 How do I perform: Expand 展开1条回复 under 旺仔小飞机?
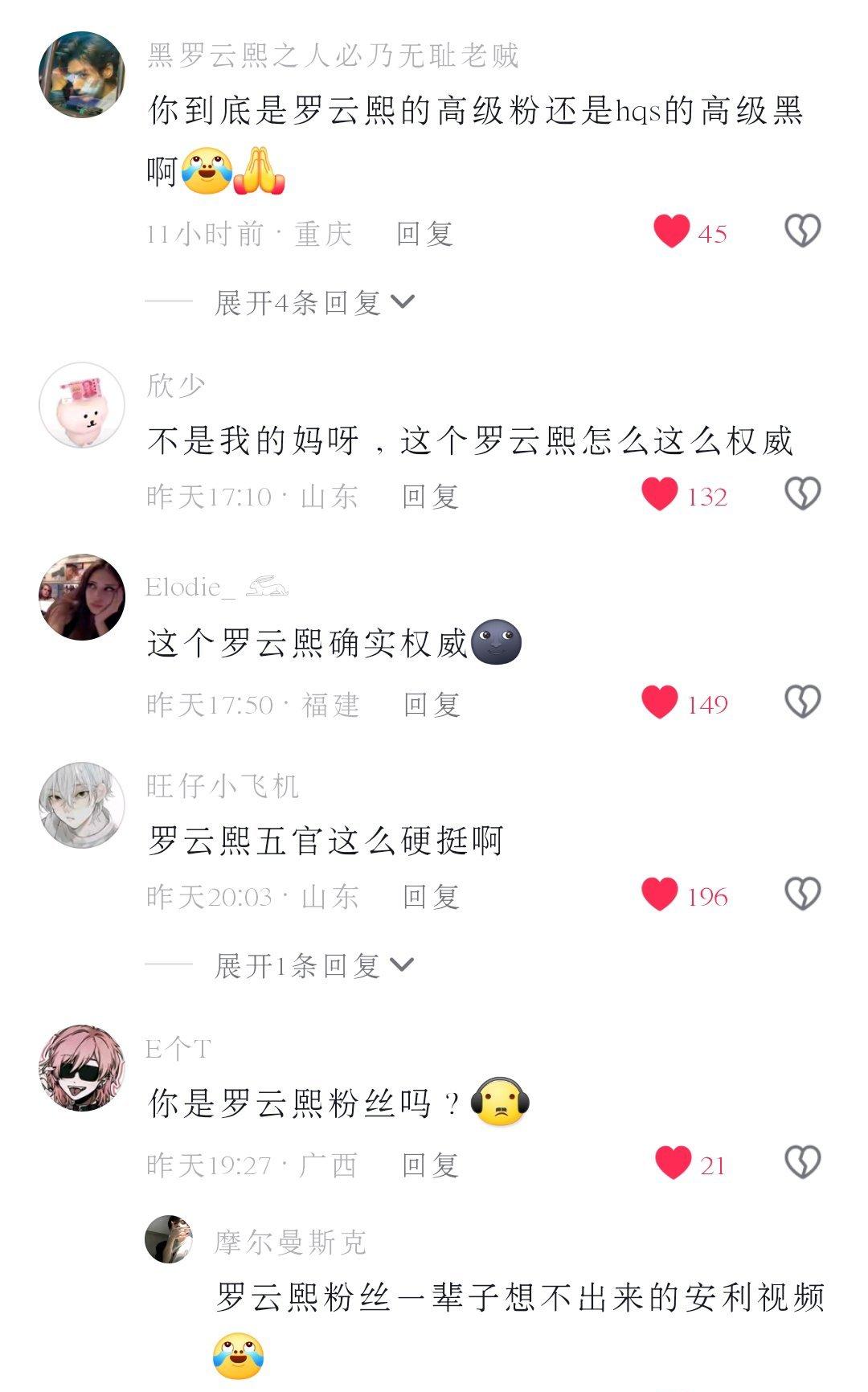tap(313, 965)
